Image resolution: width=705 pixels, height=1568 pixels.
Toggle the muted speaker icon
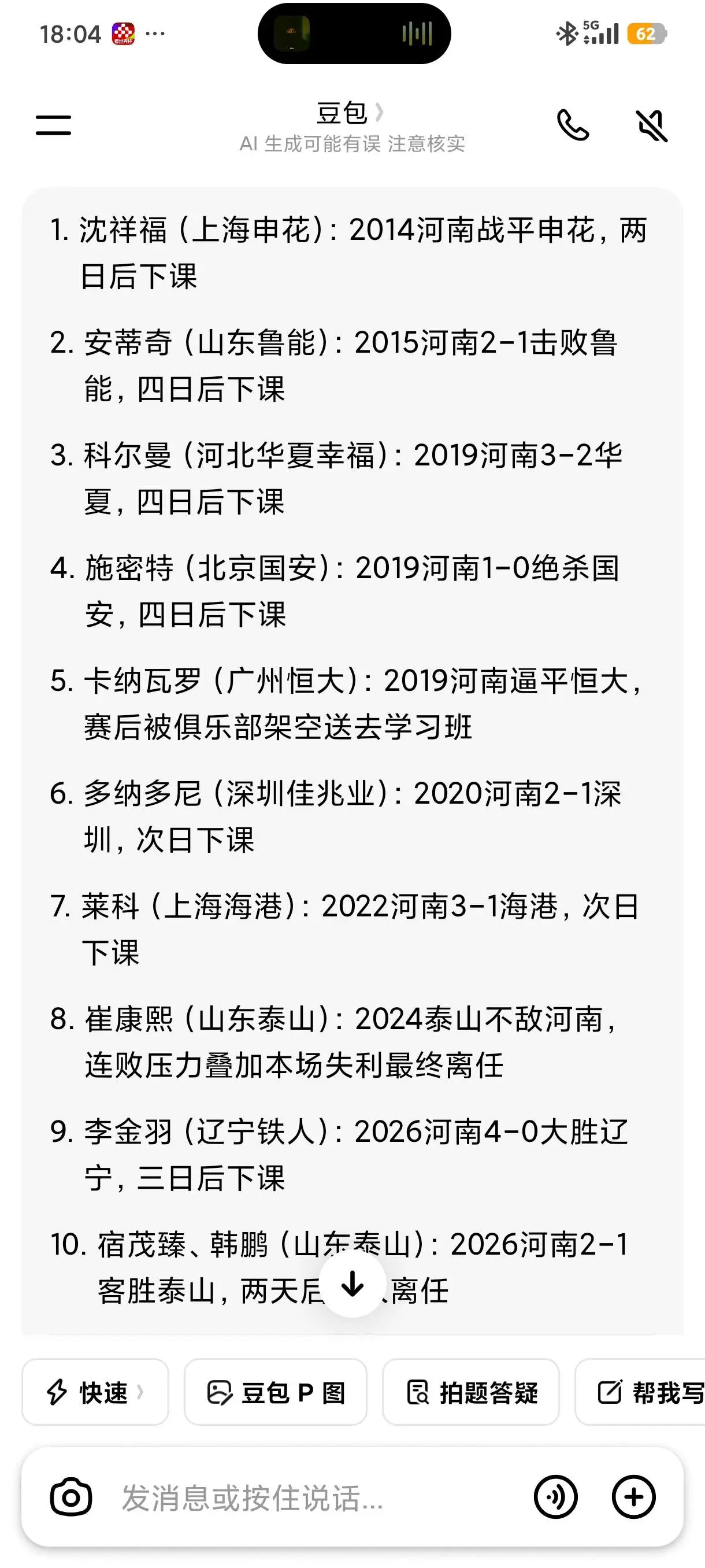651,125
